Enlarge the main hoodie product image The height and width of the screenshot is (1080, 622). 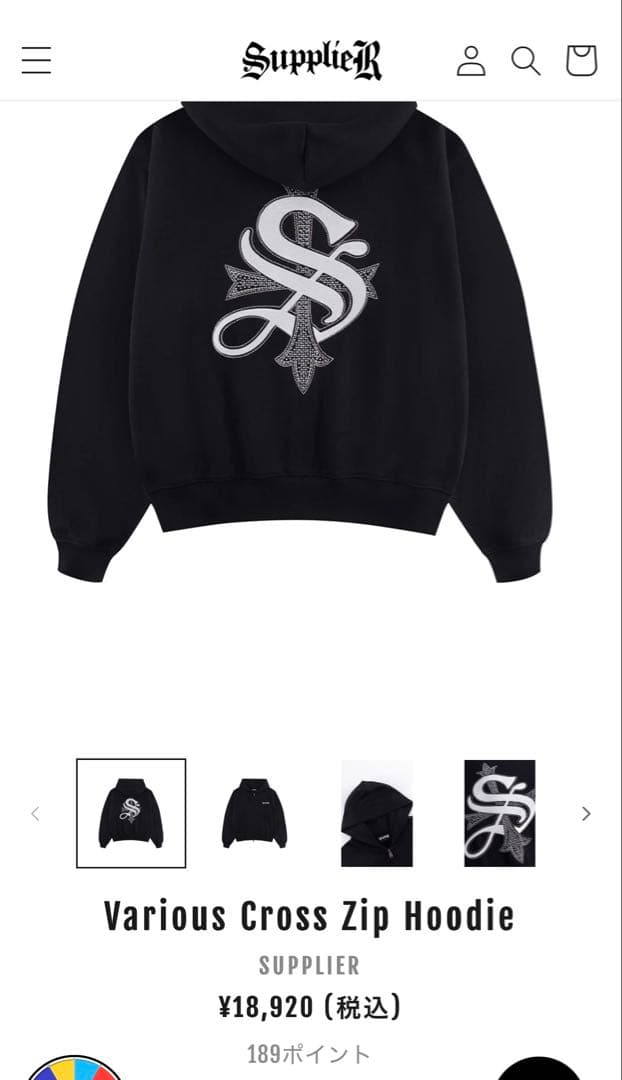(300, 340)
